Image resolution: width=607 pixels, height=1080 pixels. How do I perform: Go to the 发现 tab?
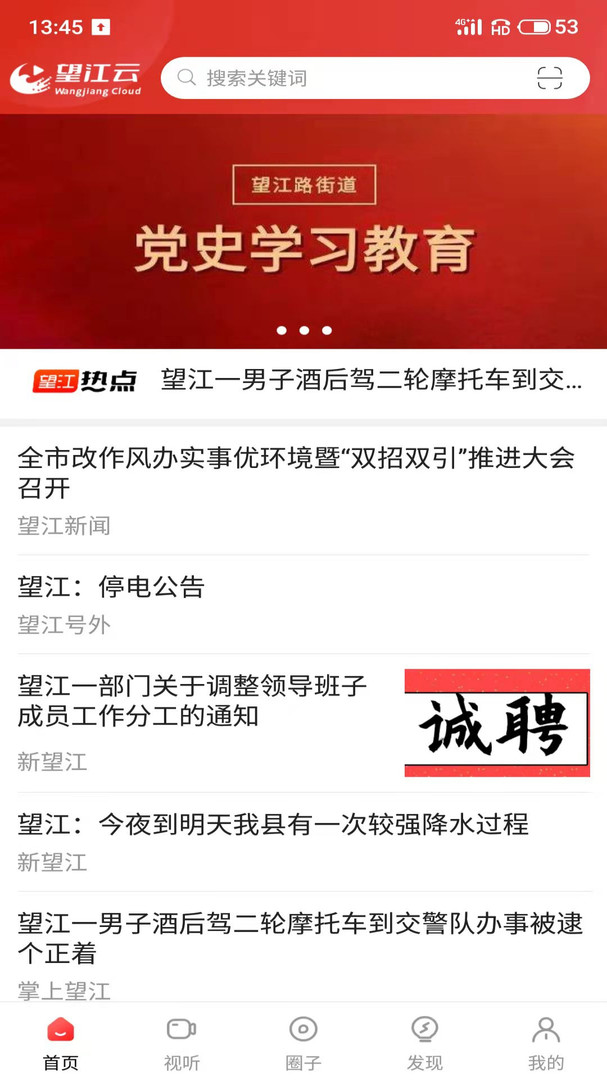click(x=424, y=1043)
